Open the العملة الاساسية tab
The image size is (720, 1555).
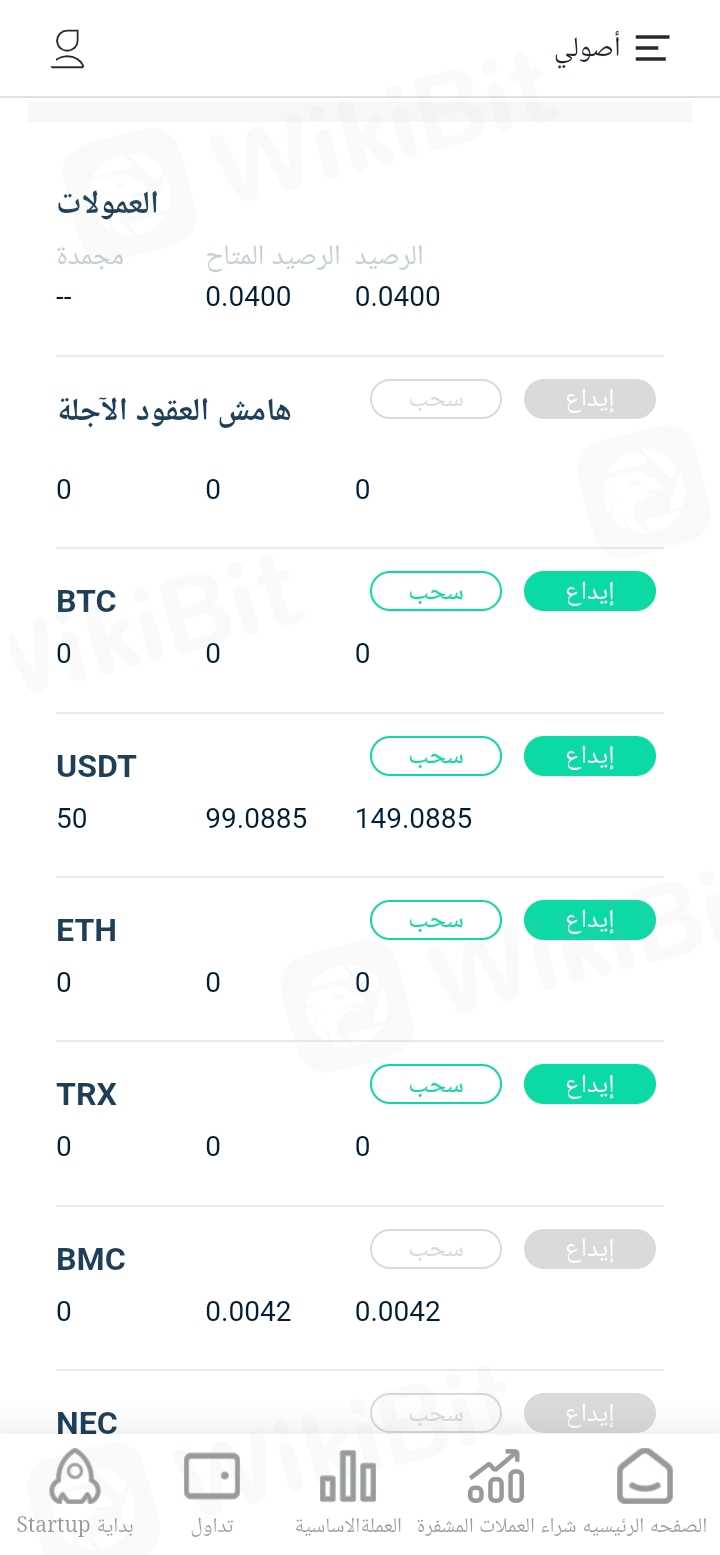tap(348, 1493)
